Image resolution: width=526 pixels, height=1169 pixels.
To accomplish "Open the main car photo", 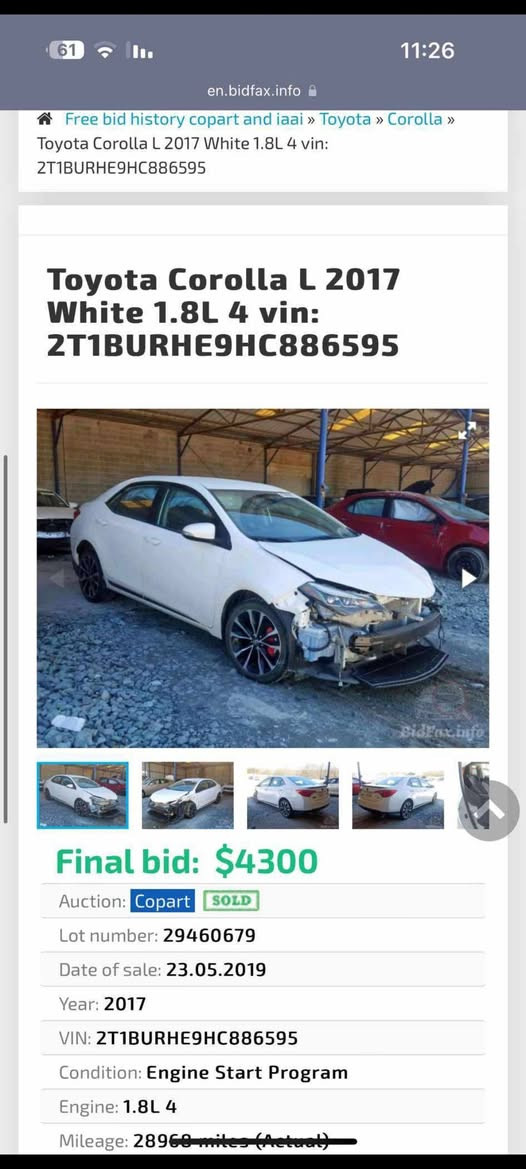I will coord(263,578).
